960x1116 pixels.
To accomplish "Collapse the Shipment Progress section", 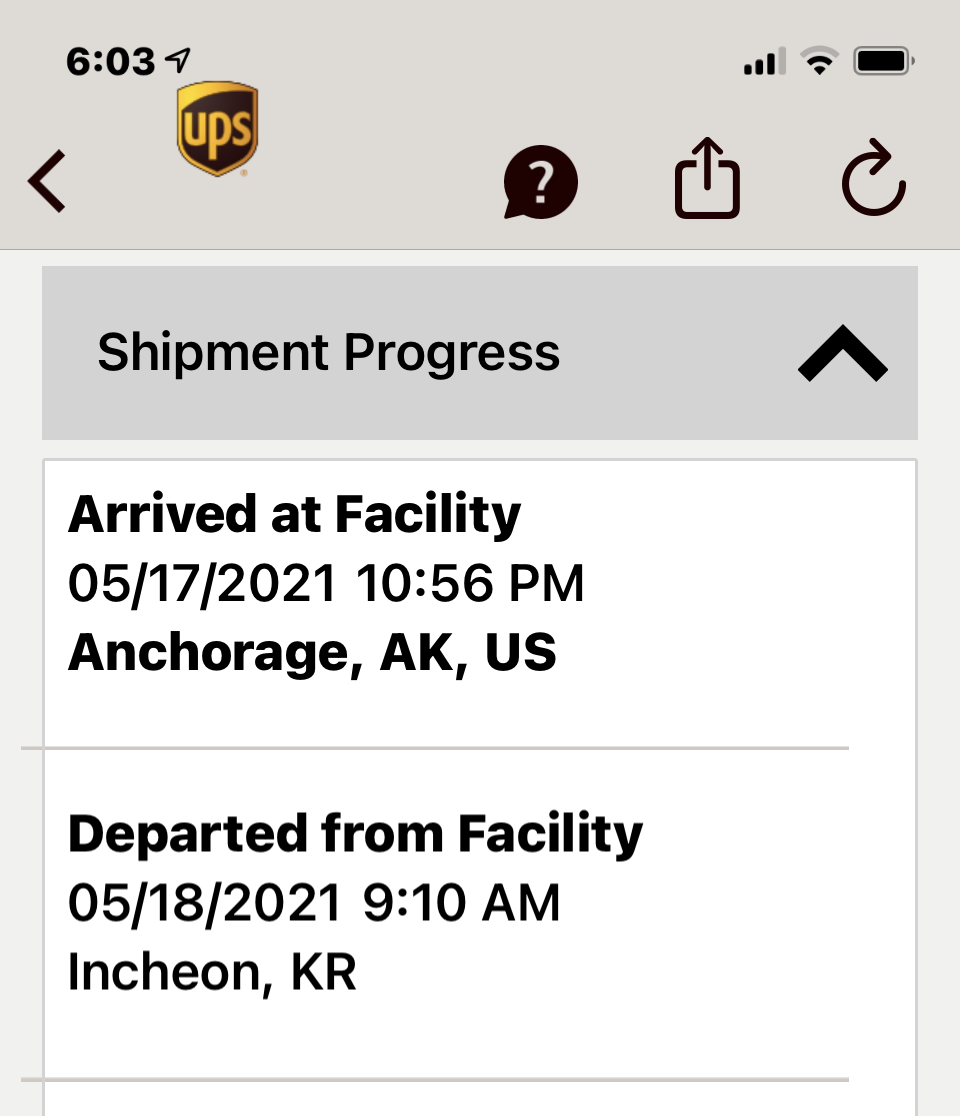I will 842,353.
